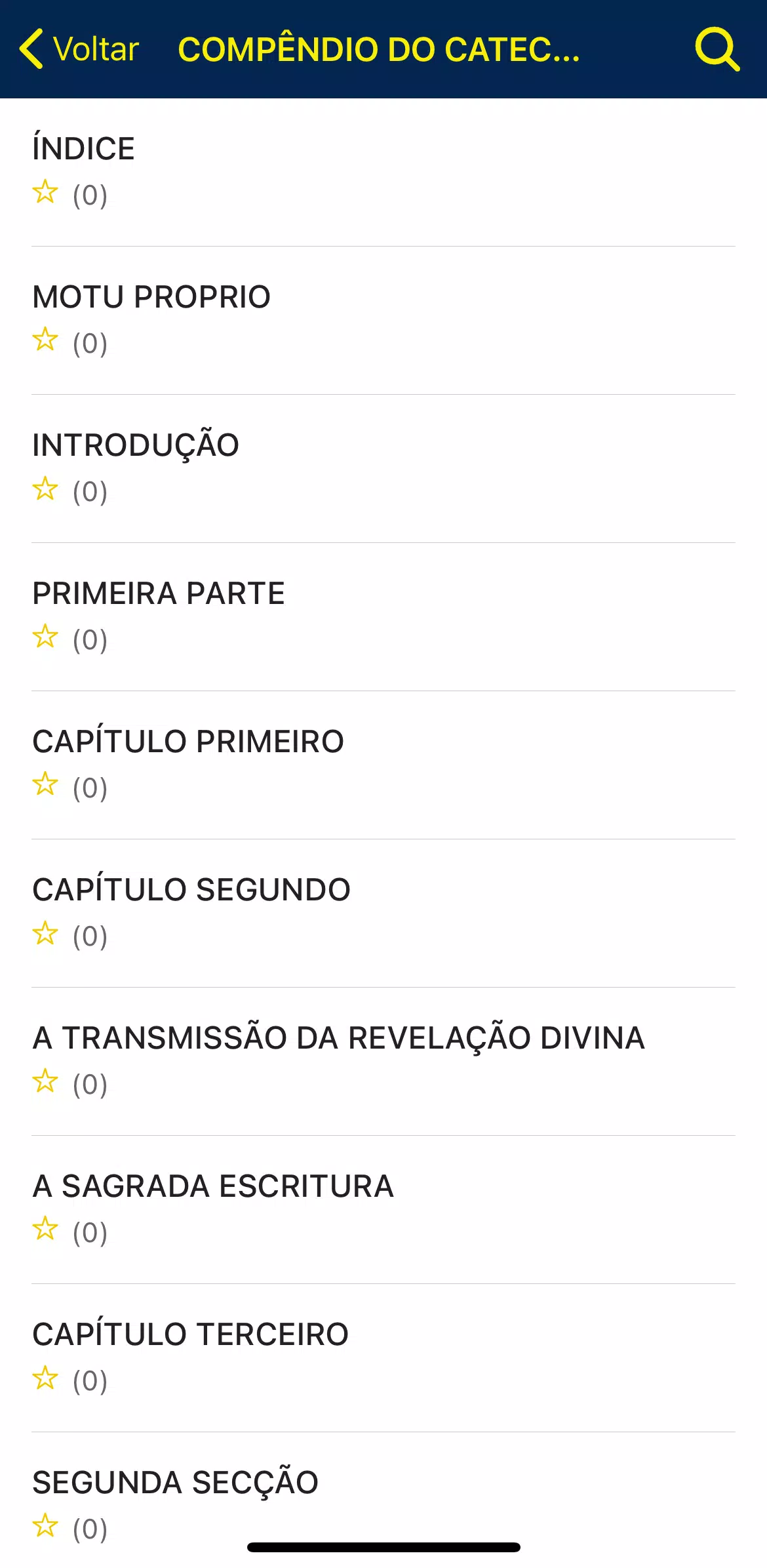Viewport: 767px width, 1568px height.
Task: Open A TRANSMISSÃO DA REVELAÇÃO DIVINA
Action: (383, 1062)
